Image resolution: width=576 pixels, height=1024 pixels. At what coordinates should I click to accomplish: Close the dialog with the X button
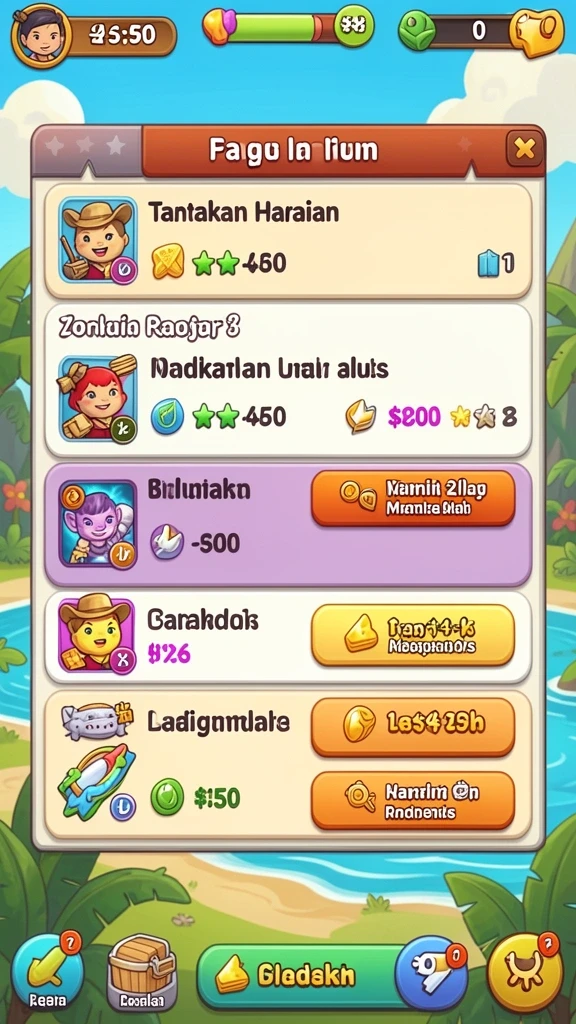pos(524,149)
